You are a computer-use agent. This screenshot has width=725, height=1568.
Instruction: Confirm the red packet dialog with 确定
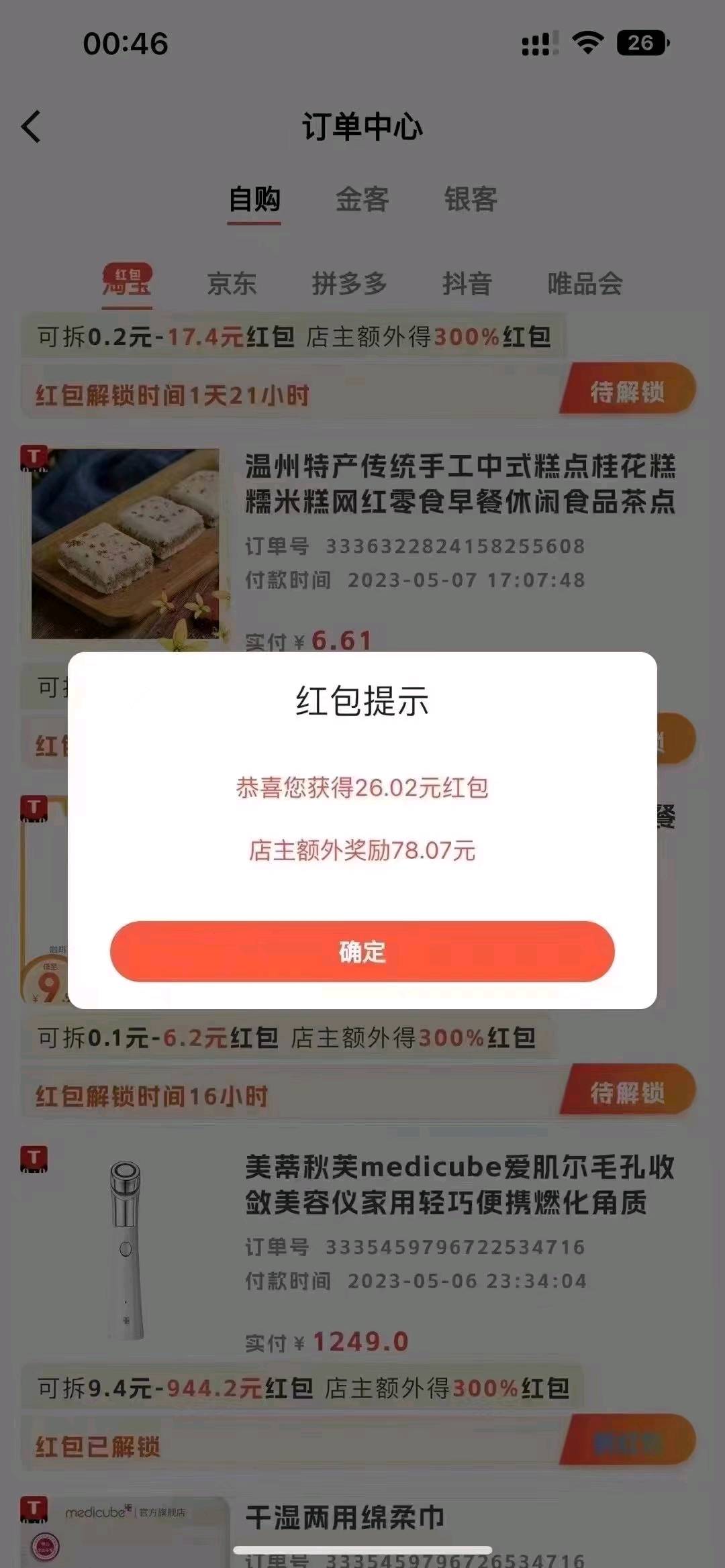coord(362,951)
